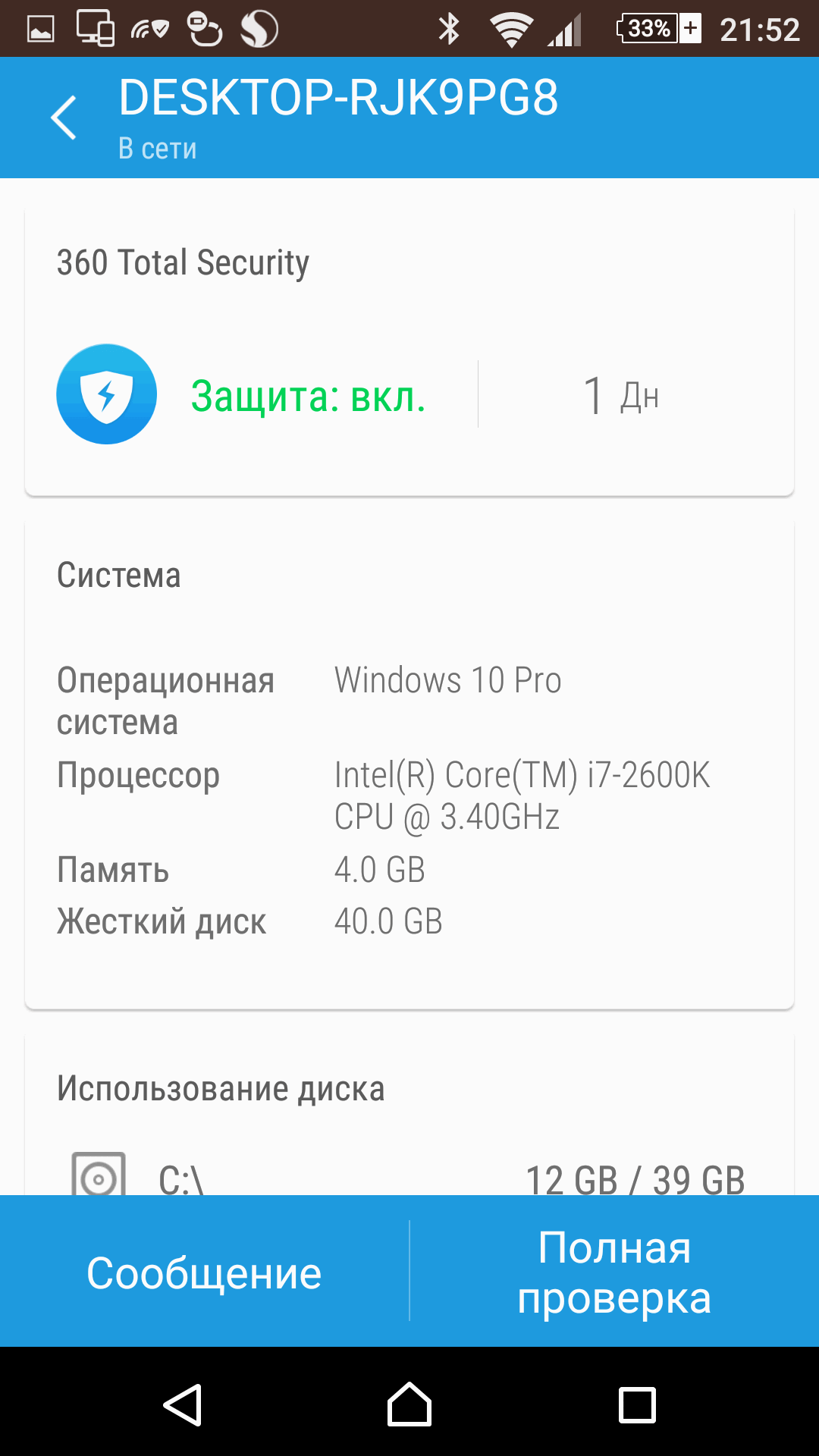Go back from the DESKTOP-RJK9PG8 screen
819x1456 pixels.
64,118
